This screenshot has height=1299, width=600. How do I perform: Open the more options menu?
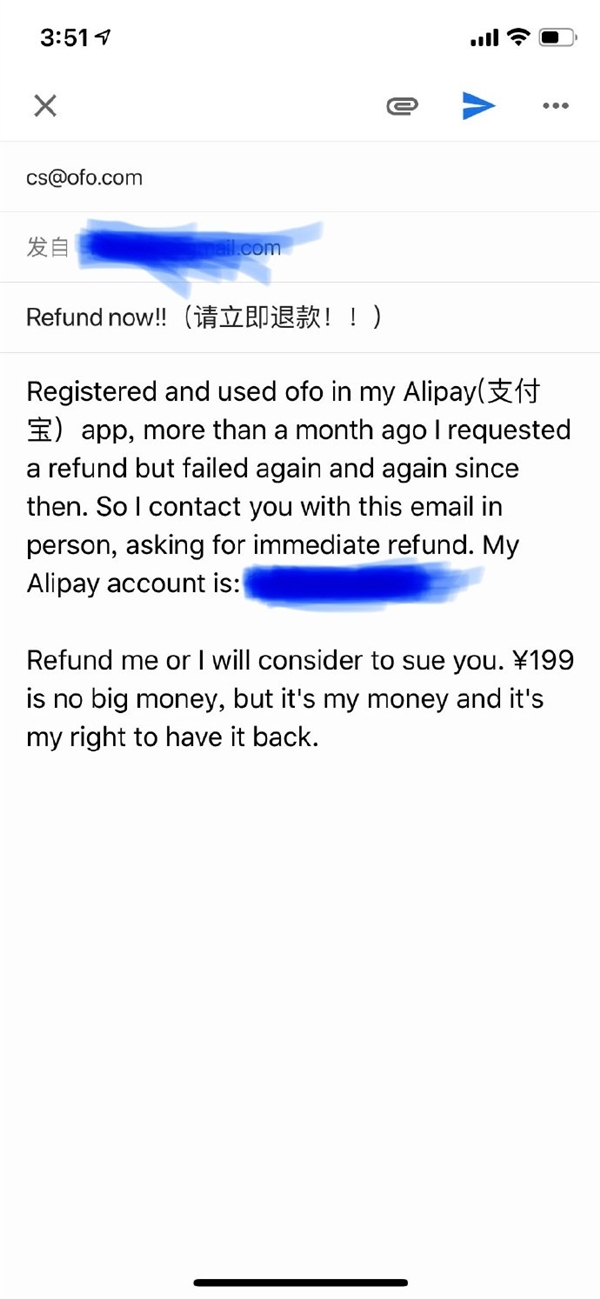pyautogui.click(x=555, y=106)
